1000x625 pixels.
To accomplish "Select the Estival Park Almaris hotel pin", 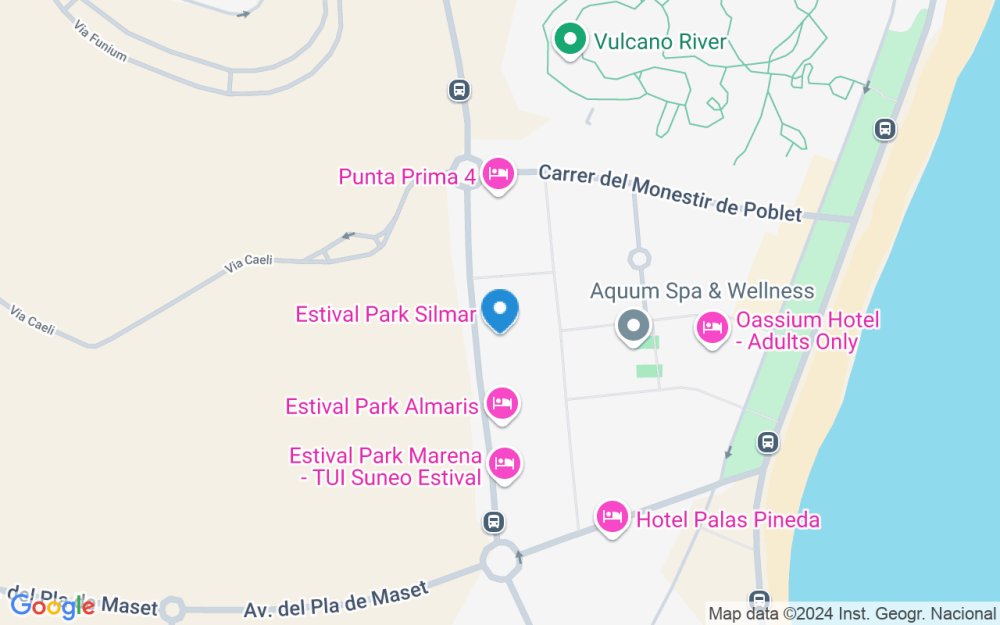I will tap(503, 406).
